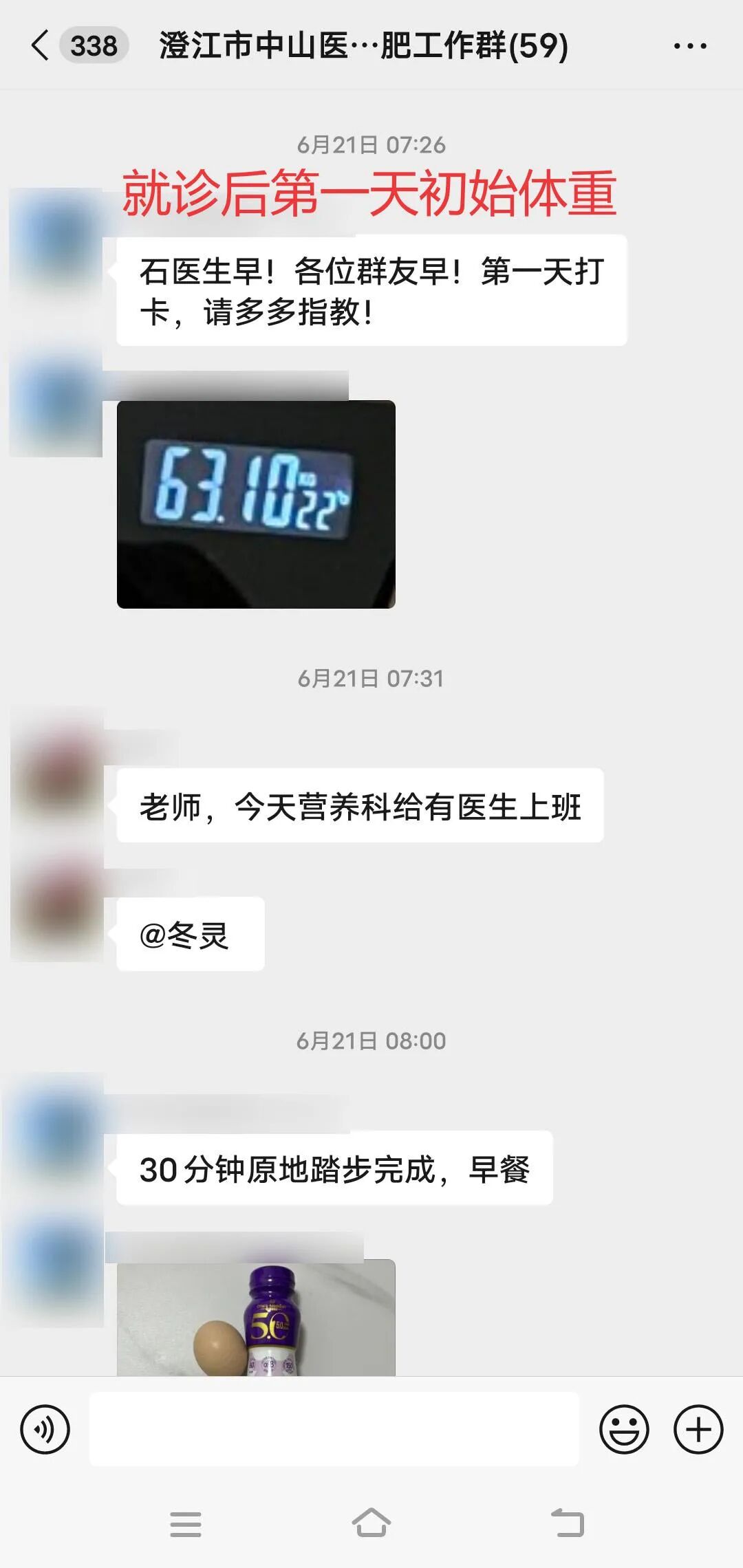Switch to voice message input
The height and width of the screenshot is (1568, 743).
pyautogui.click(x=45, y=1429)
